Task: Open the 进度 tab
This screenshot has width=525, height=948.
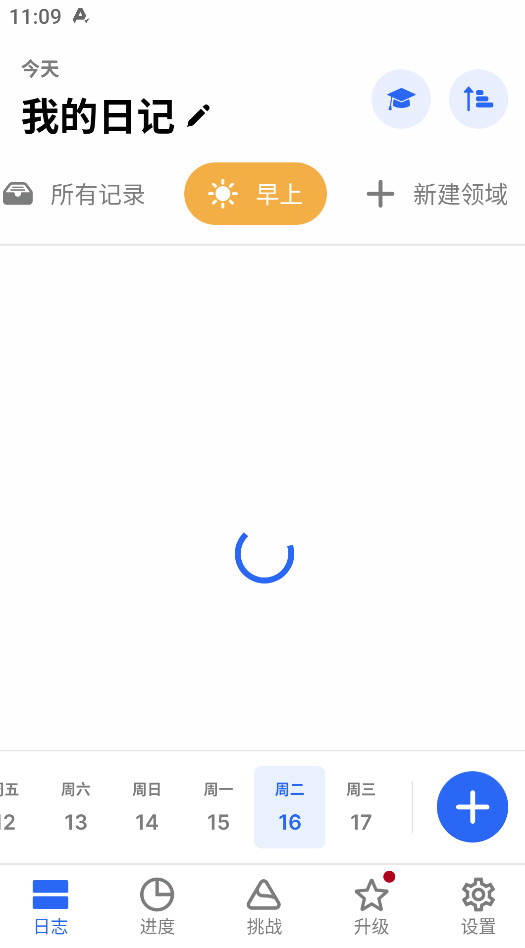Action: click(157, 907)
